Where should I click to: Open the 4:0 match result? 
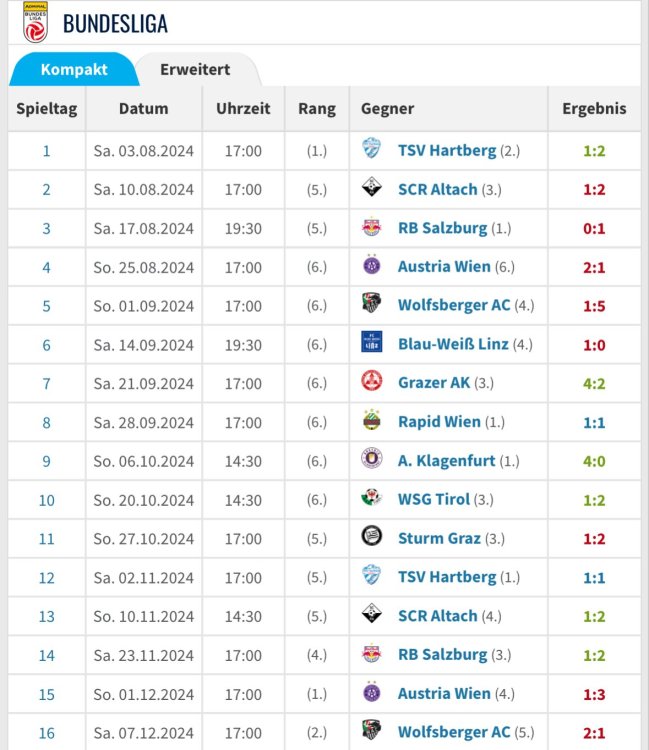[x=594, y=462]
